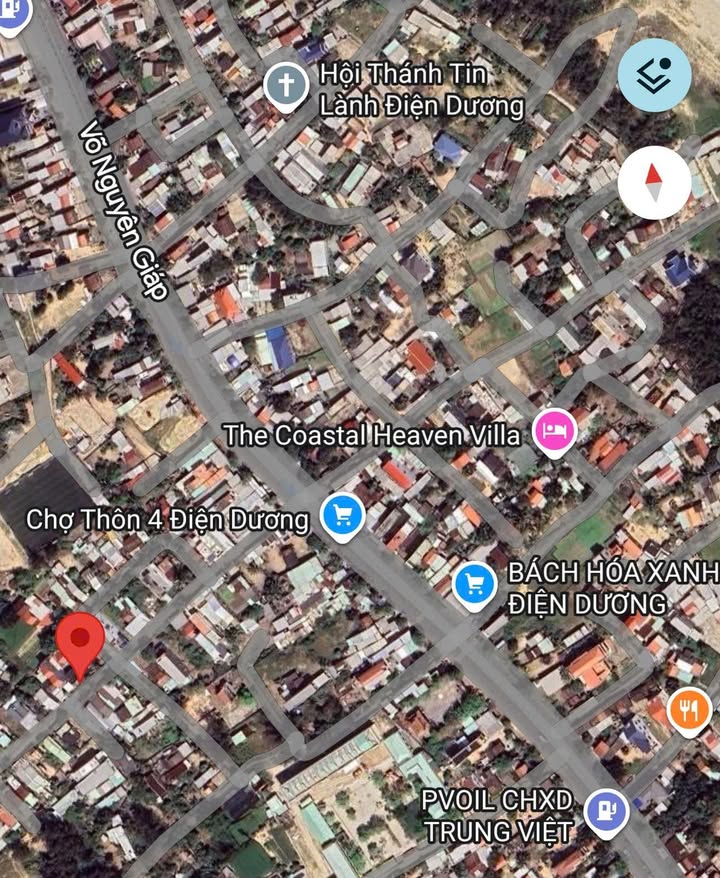Image resolution: width=720 pixels, height=878 pixels.
Task: Open PVOIL CHXD TRUNG VIỆT gas station marker
Action: coord(605,810)
